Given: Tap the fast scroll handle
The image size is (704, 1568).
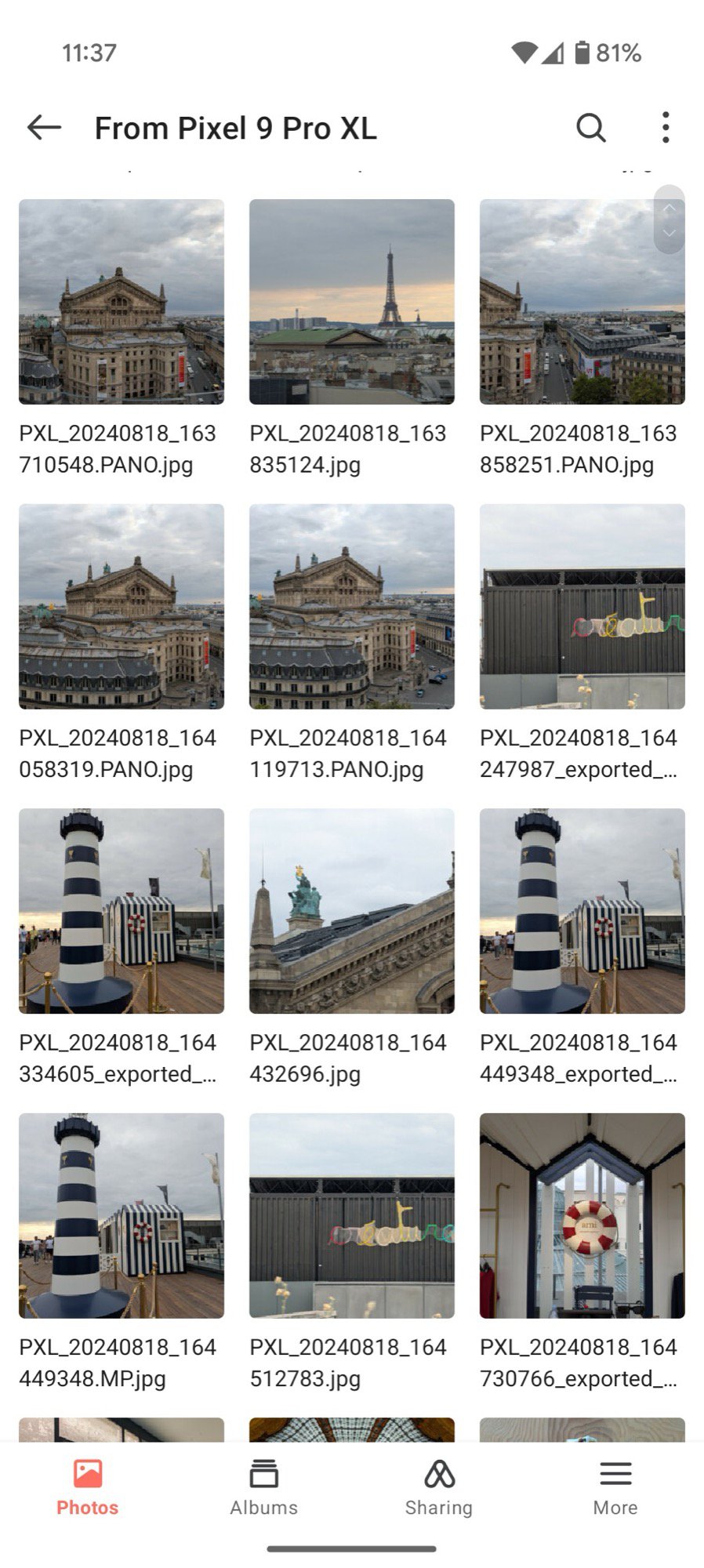Looking at the screenshot, I should click(669, 220).
